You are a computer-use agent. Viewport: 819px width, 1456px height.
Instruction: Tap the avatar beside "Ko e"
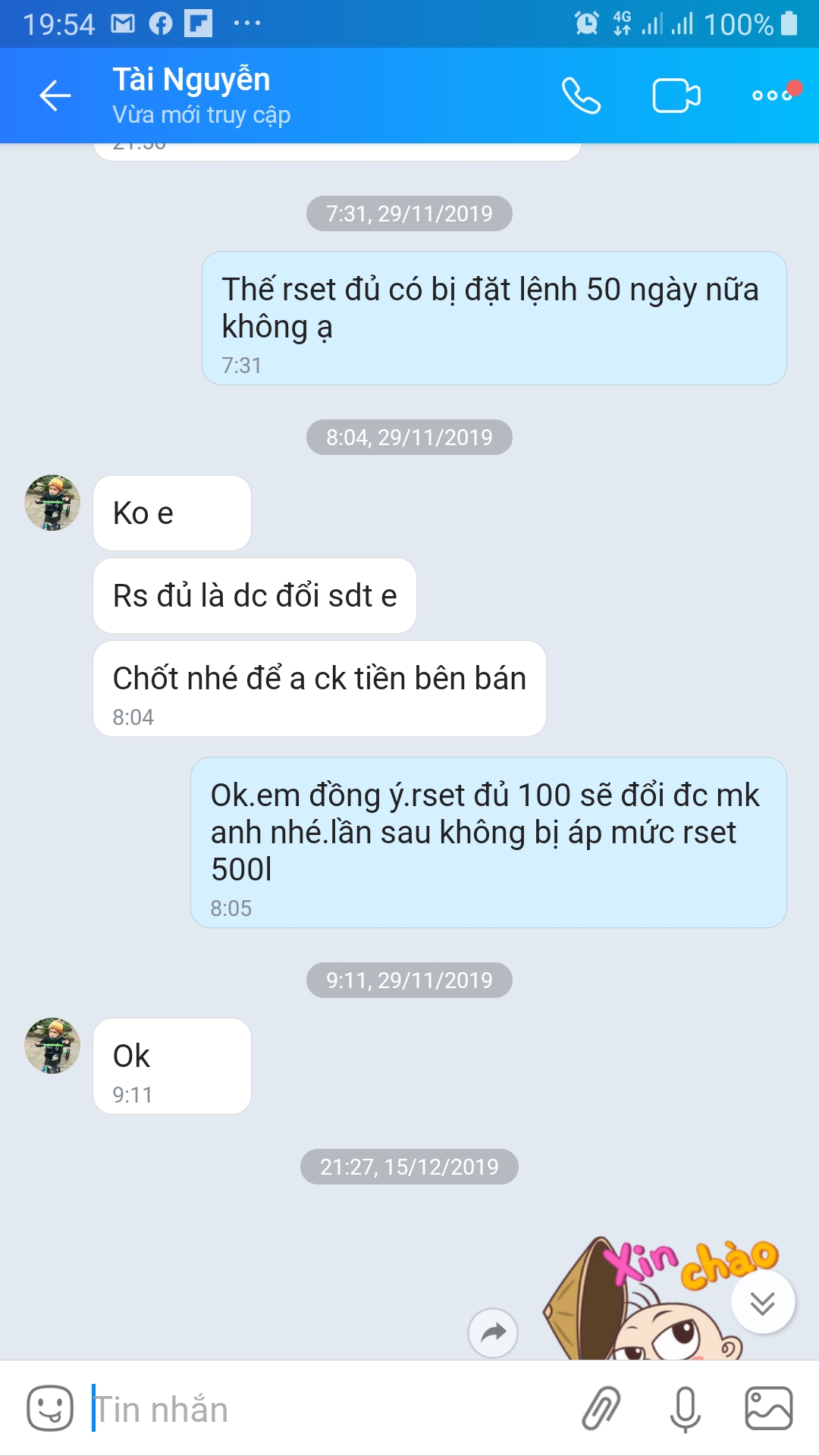52,503
